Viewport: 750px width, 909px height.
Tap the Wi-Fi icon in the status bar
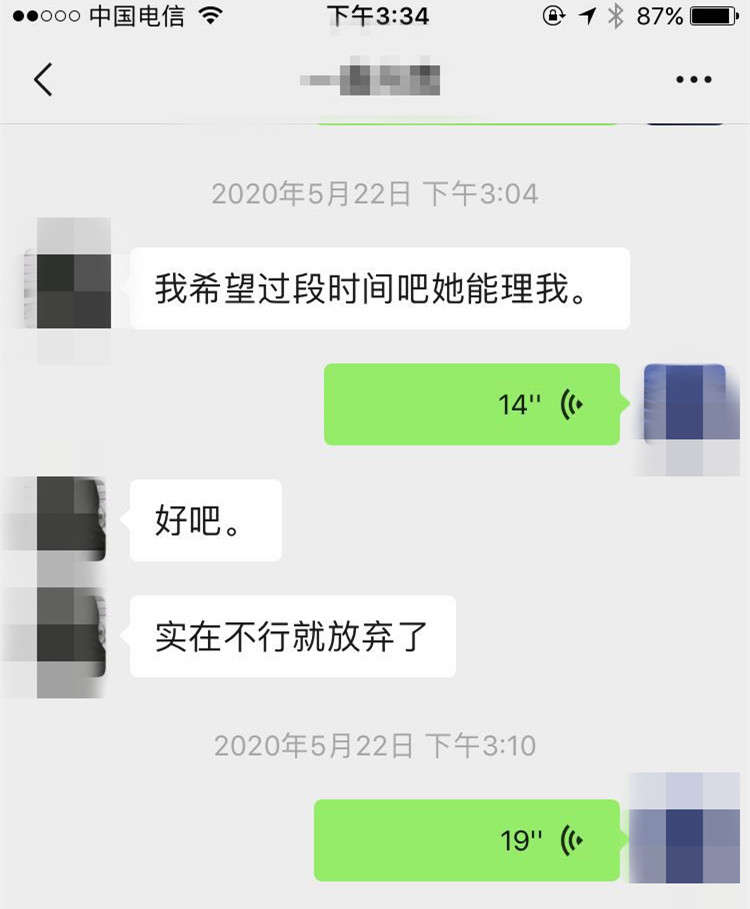(x=212, y=15)
